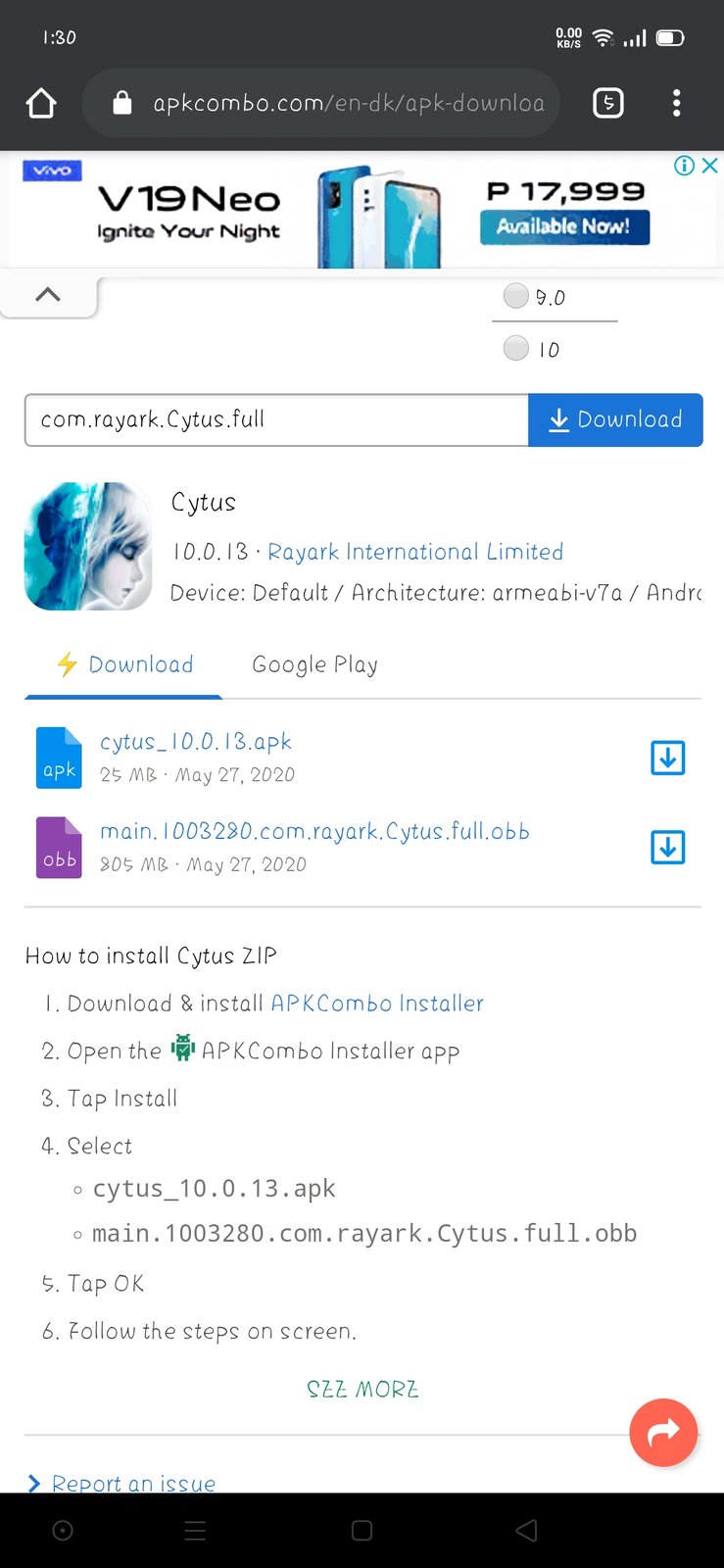Open the APKCombo Installer link
The height and width of the screenshot is (1568, 724).
[377, 1004]
